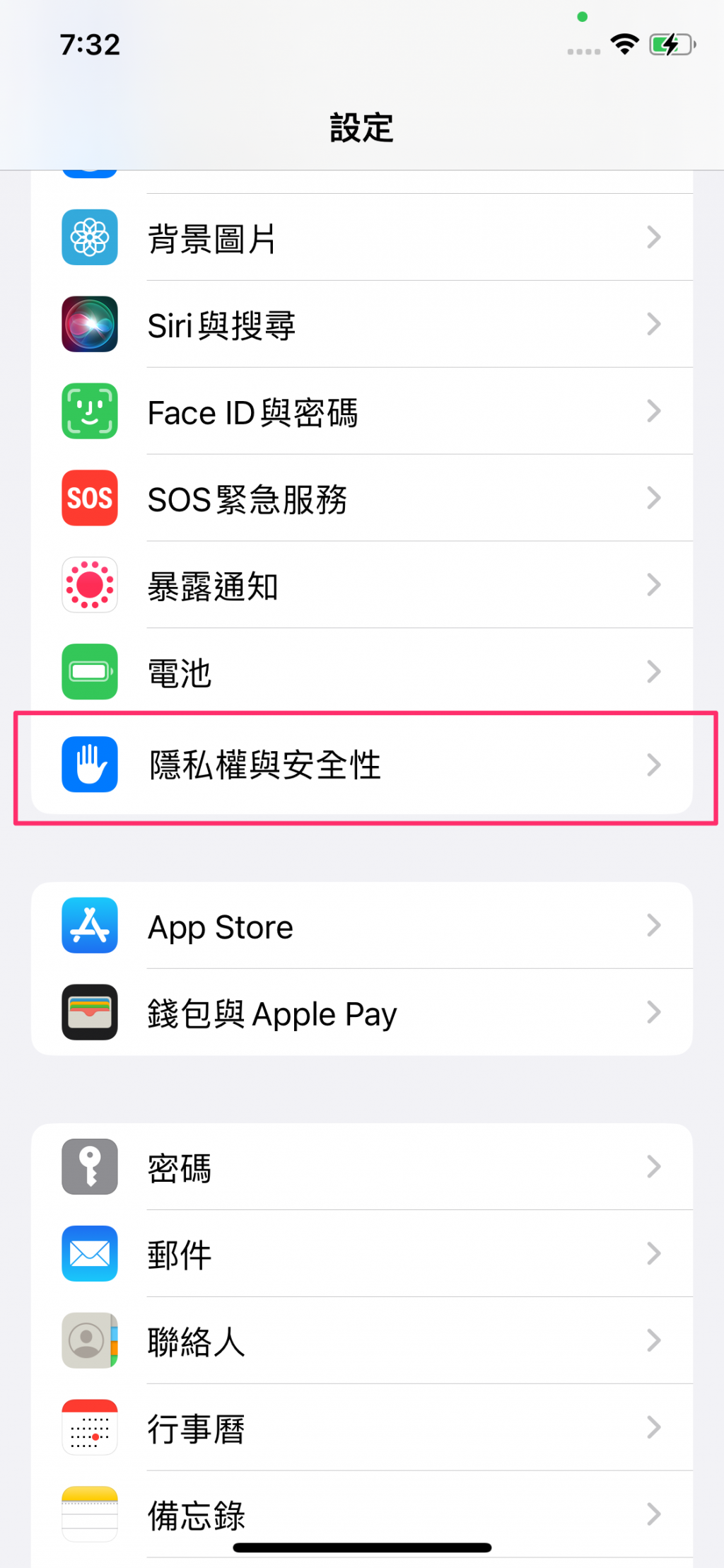
Task: Tap 隱私權與安全性
Action: point(361,765)
